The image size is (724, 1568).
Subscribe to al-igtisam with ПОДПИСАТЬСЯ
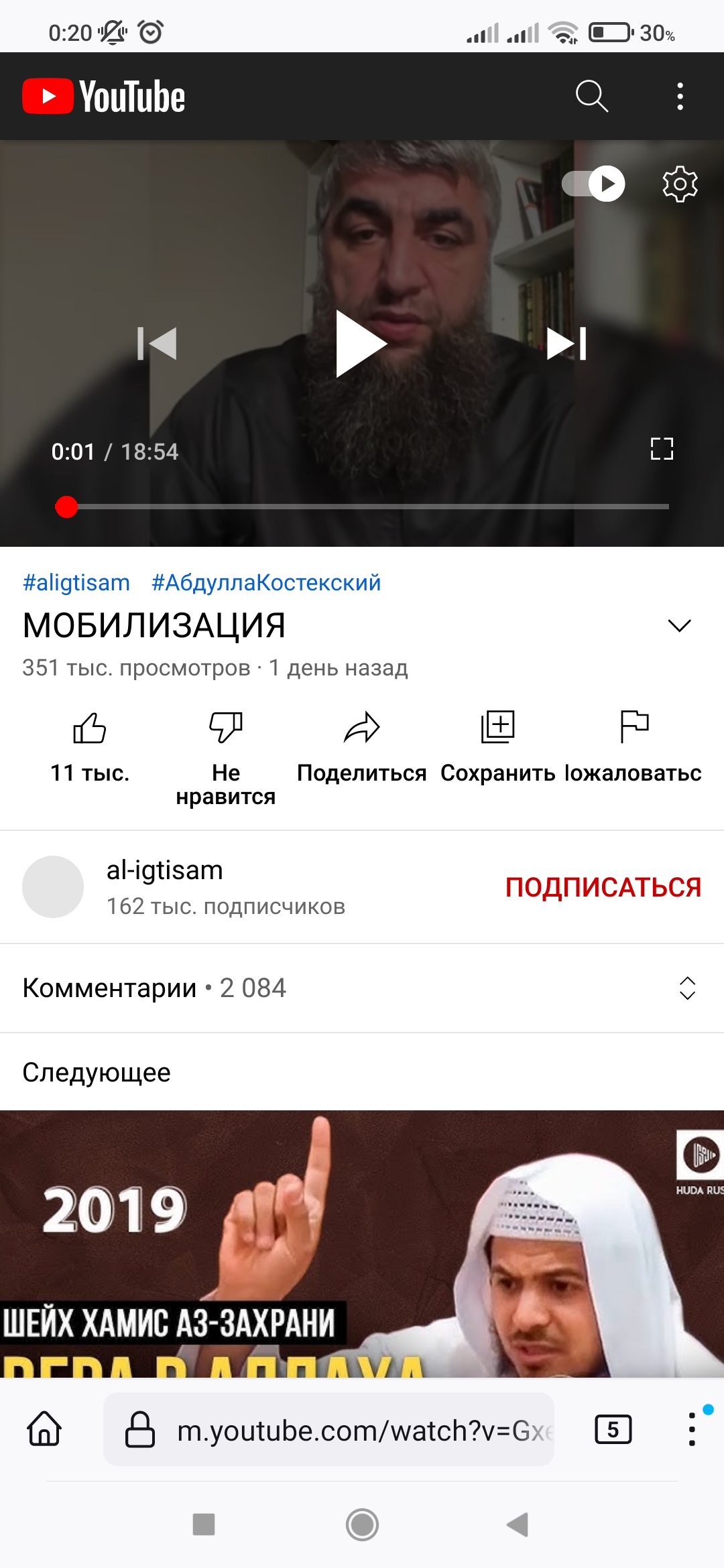[x=603, y=887]
